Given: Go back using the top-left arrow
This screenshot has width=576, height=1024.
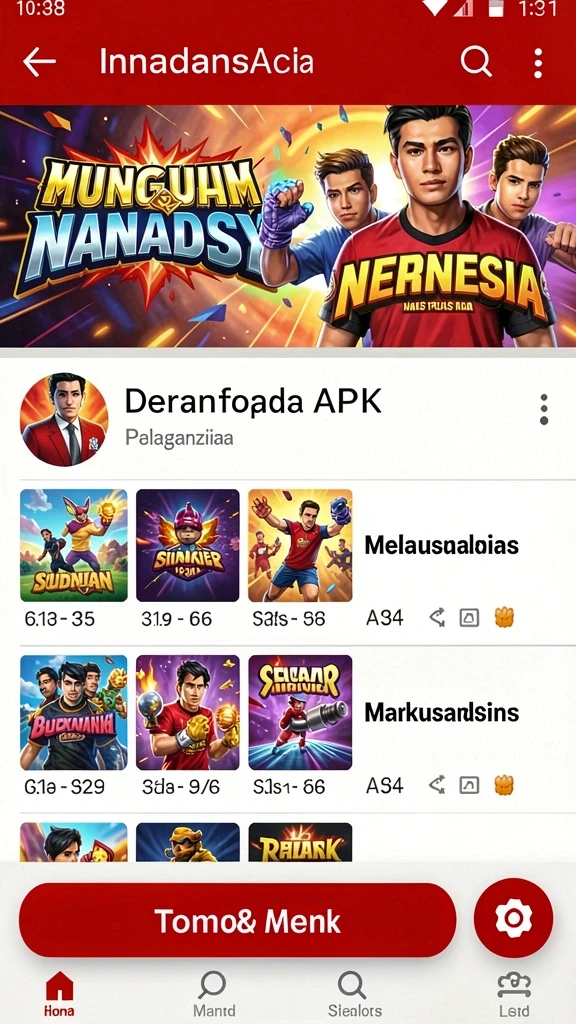Looking at the screenshot, I should 39,62.
